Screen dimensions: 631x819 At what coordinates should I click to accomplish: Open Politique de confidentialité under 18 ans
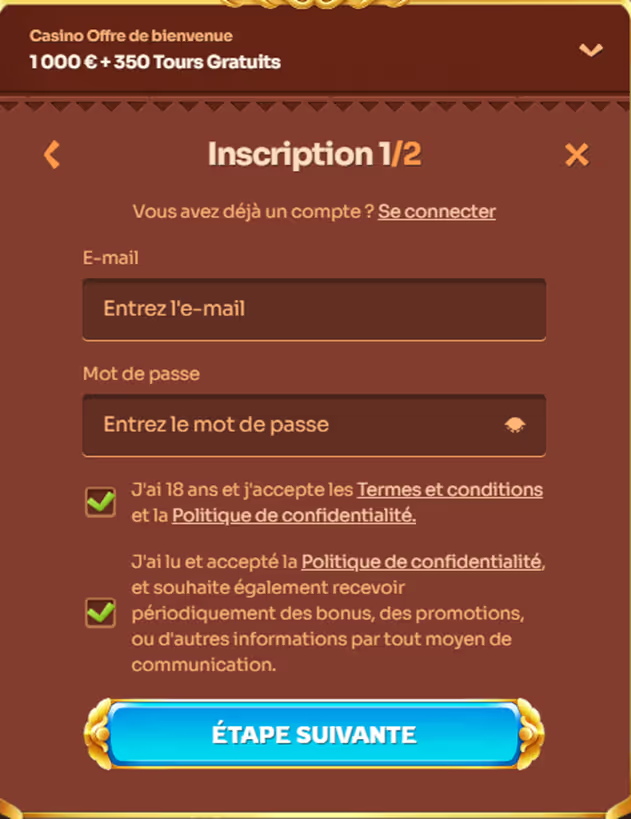pyautogui.click(x=293, y=515)
